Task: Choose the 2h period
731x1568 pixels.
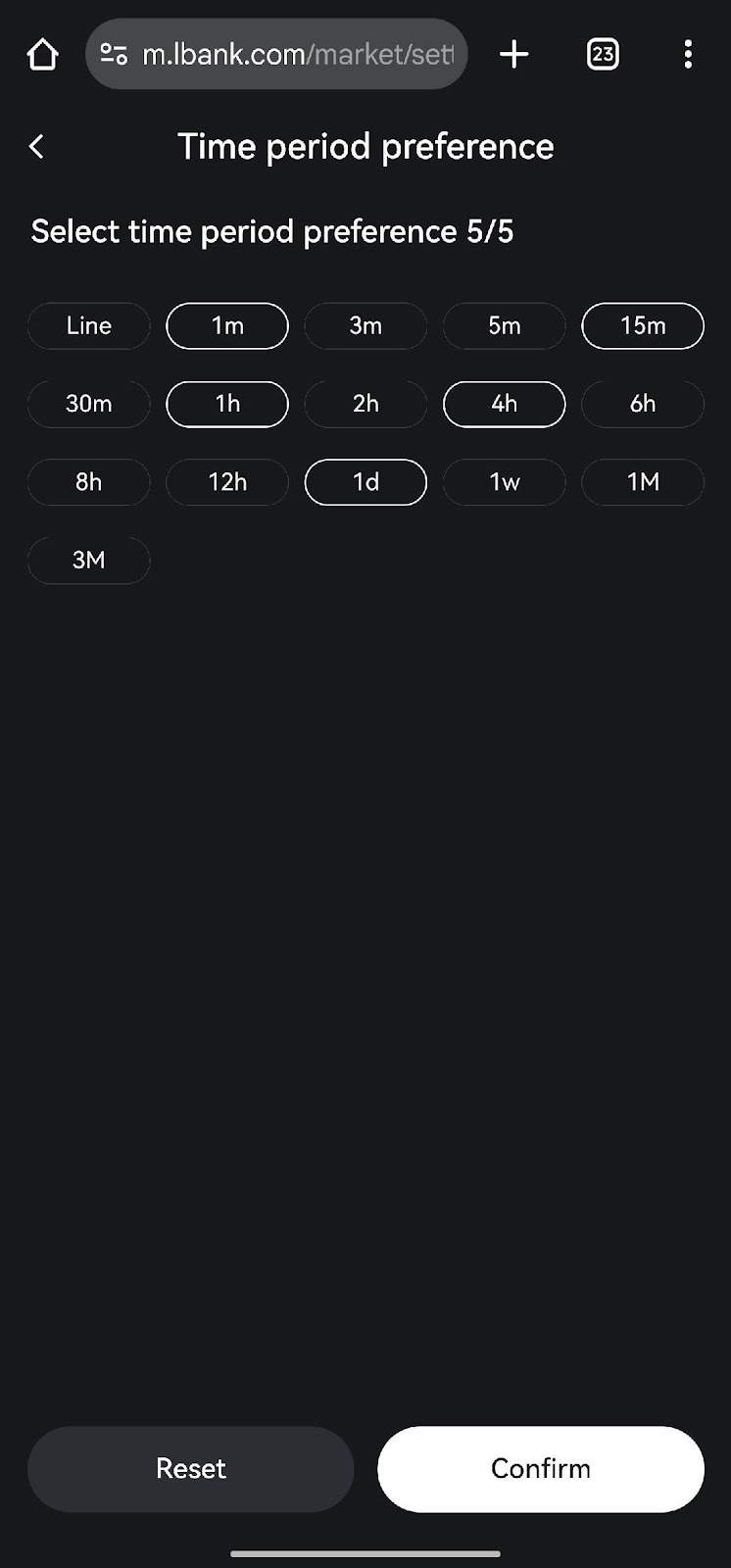Action: (365, 404)
